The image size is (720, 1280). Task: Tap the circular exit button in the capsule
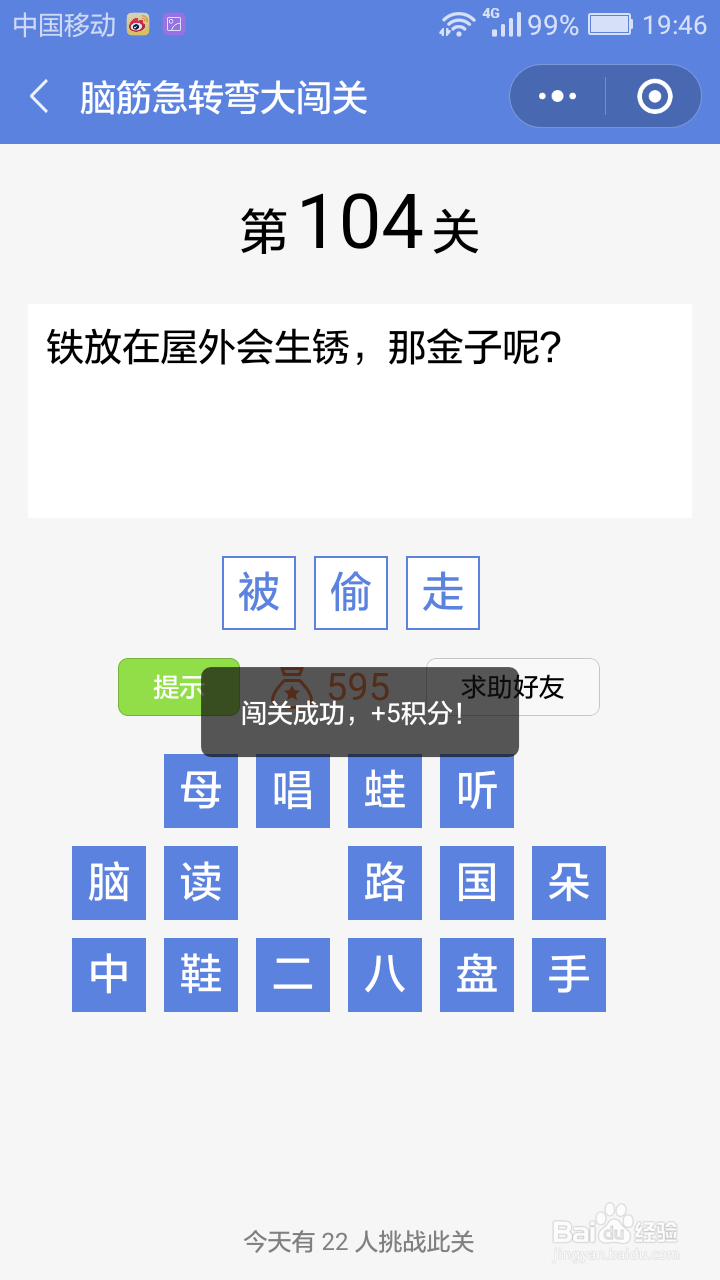(652, 96)
